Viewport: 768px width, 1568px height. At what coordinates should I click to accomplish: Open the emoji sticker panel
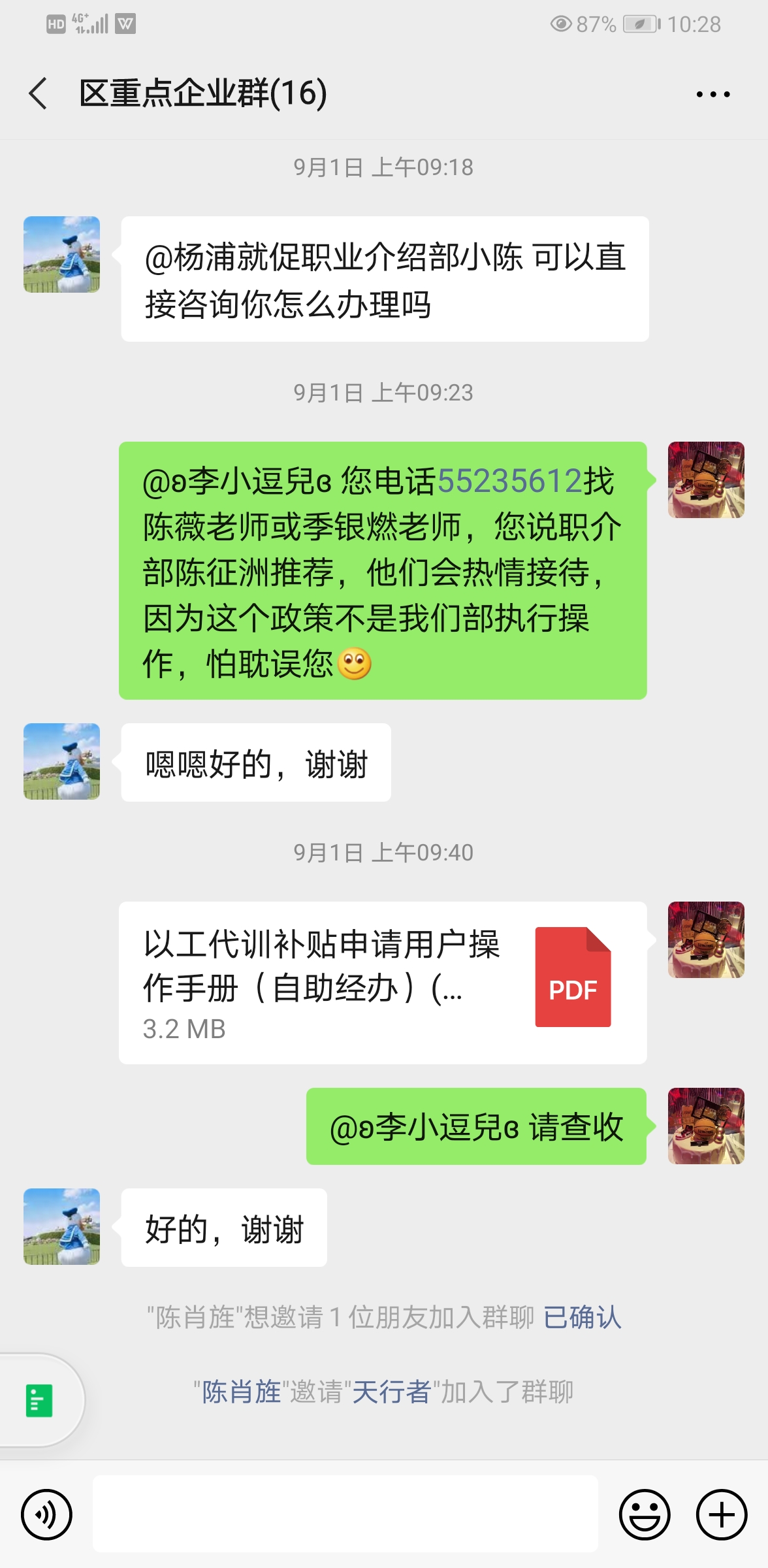644,1514
